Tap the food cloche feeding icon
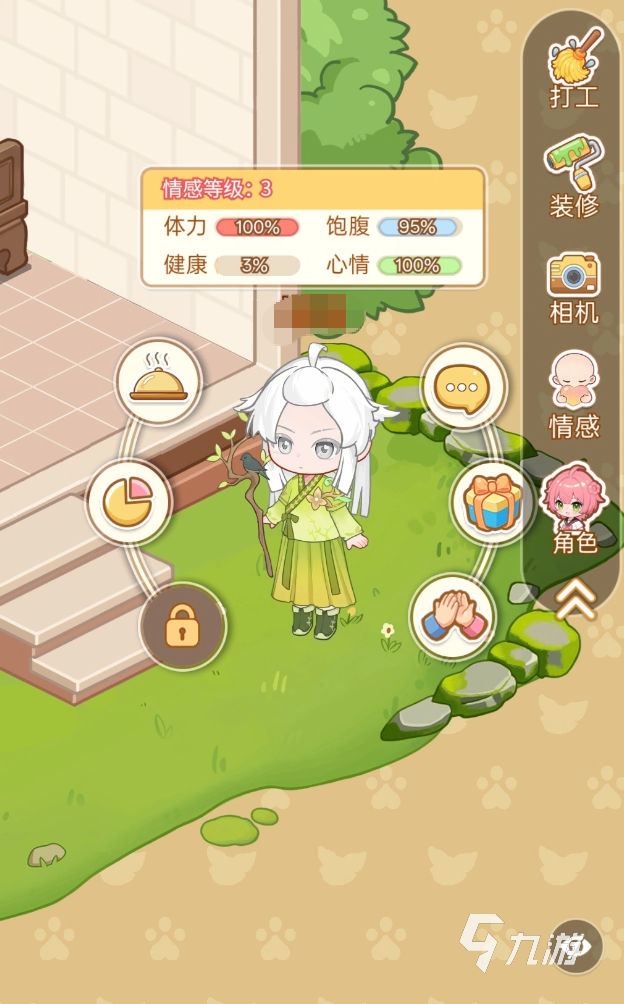The height and width of the screenshot is (1004, 624). pos(159,382)
